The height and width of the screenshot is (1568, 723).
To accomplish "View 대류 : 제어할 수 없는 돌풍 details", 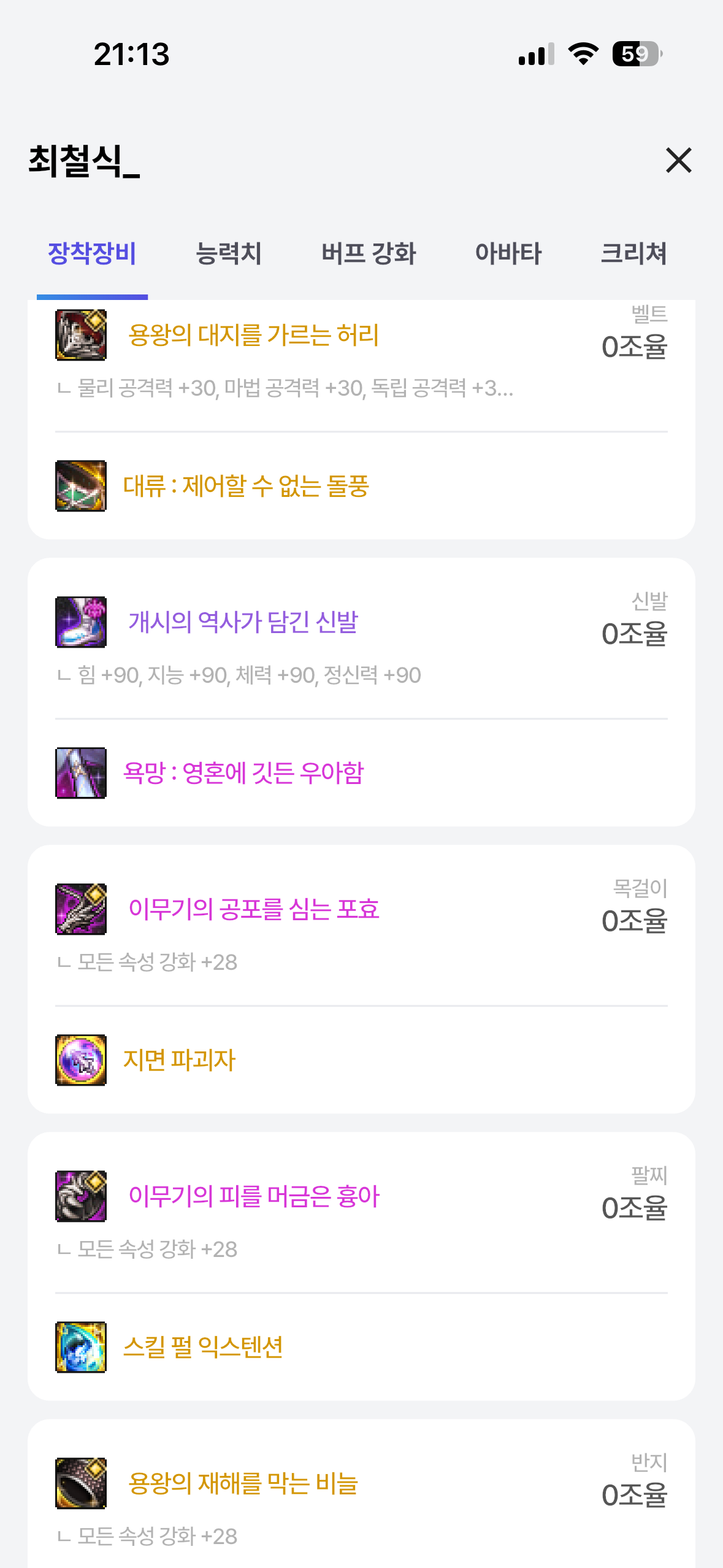I will coord(245,486).
